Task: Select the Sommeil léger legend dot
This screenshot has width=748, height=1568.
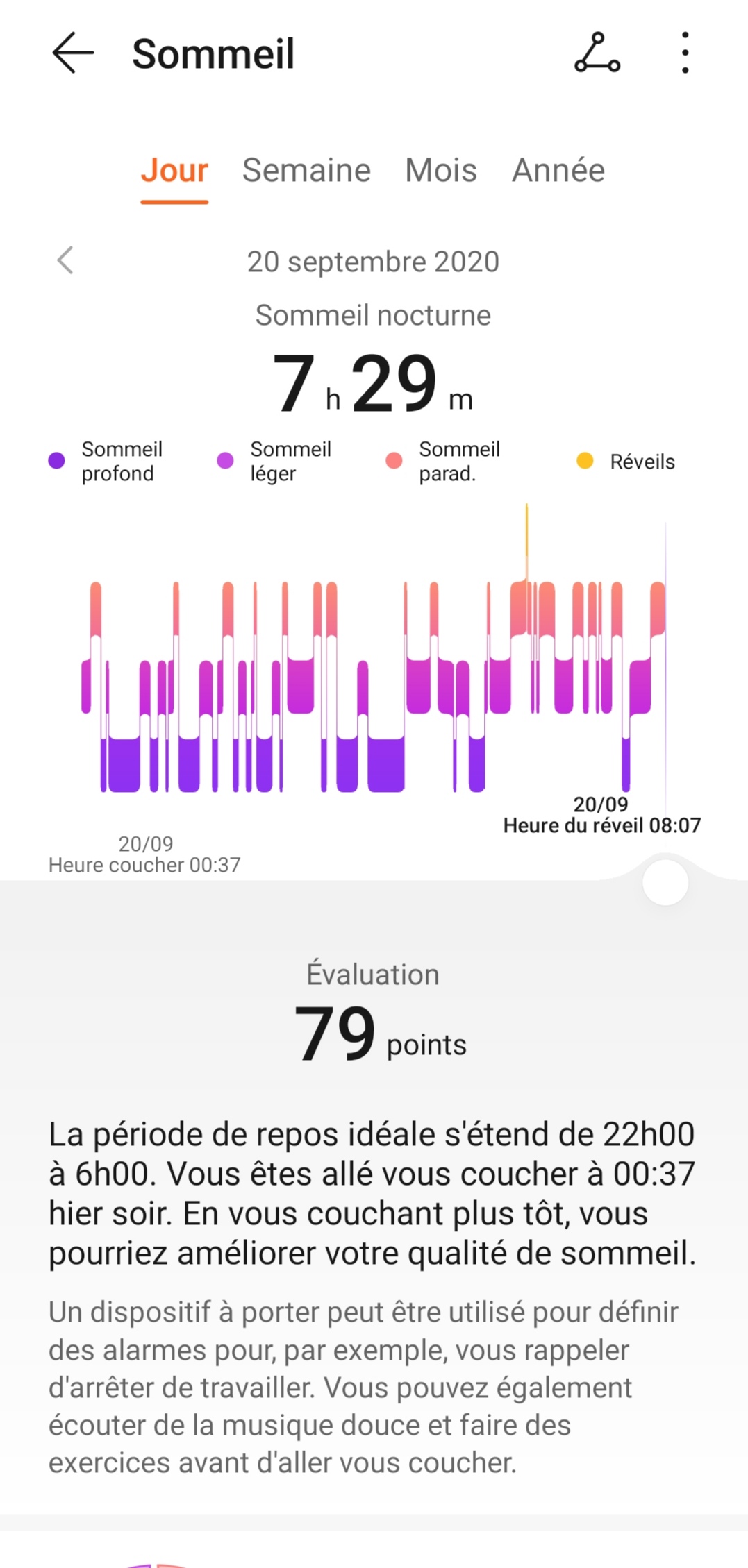Action: [224, 460]
